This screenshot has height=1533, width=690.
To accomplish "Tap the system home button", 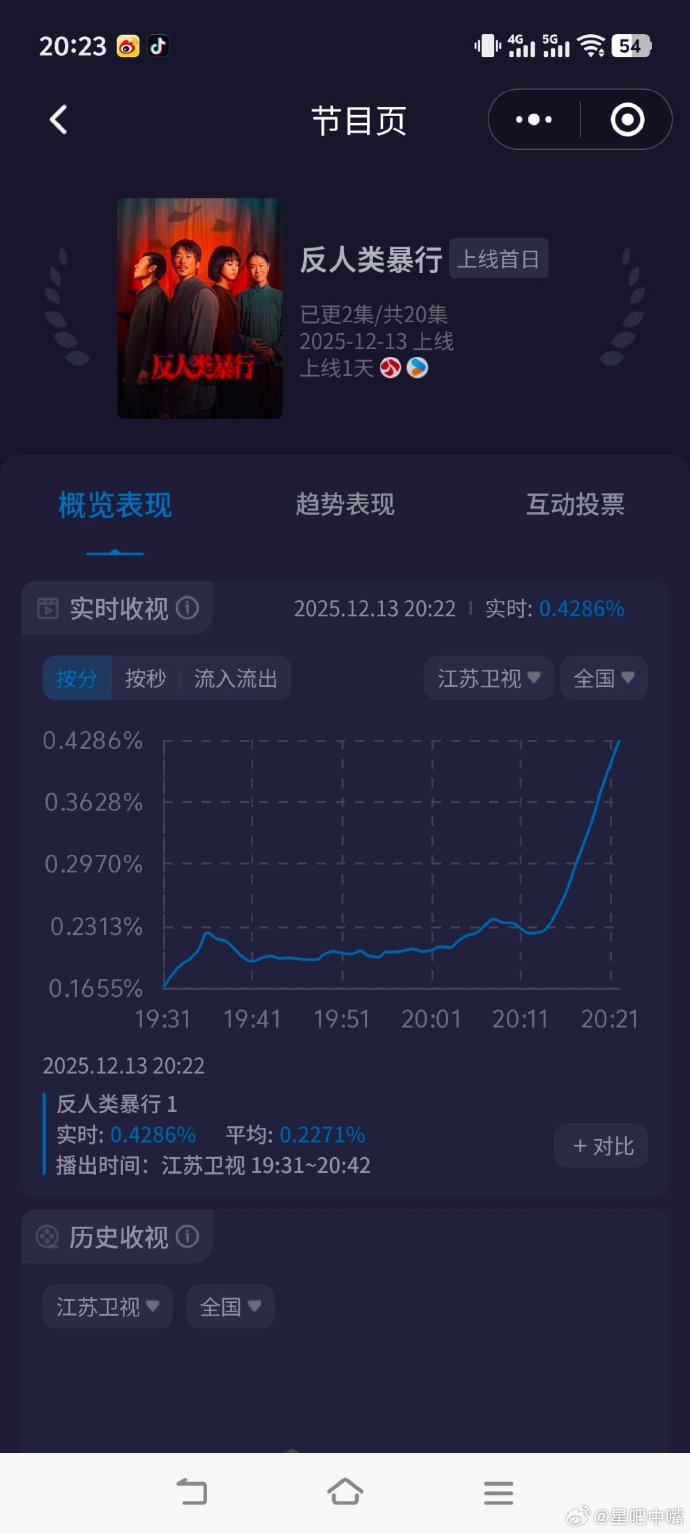I will 345,1492.
